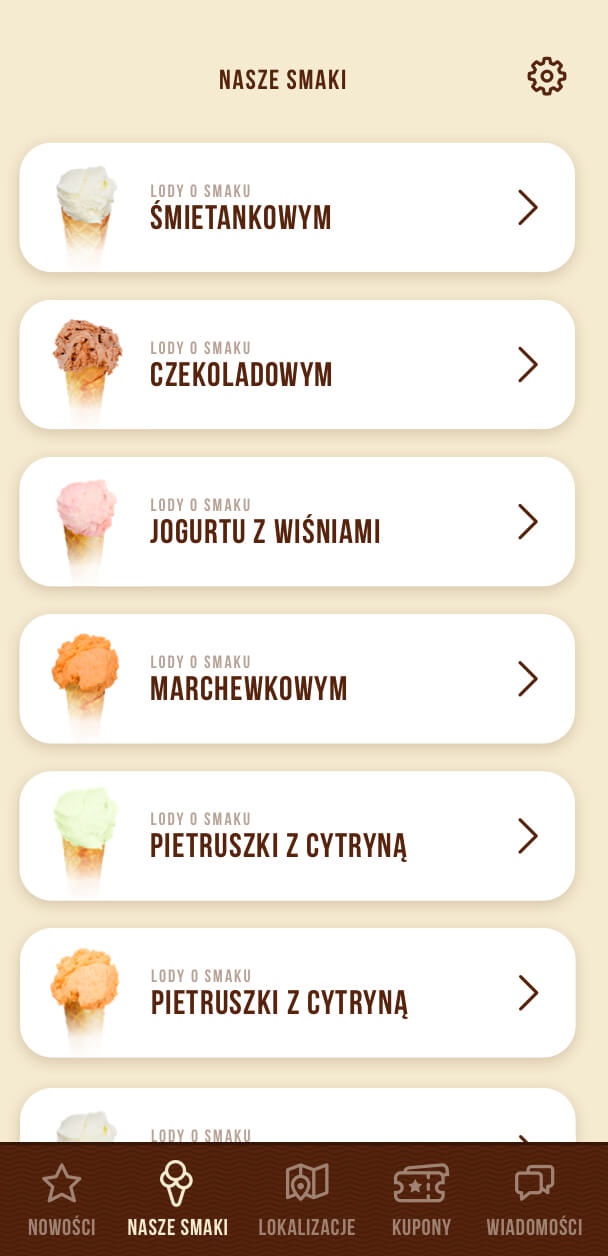Switch to the Wiadomości tab
The width and height of the screenshot is (608, 1256).
pyautogui.click(x=534, y=1199)
